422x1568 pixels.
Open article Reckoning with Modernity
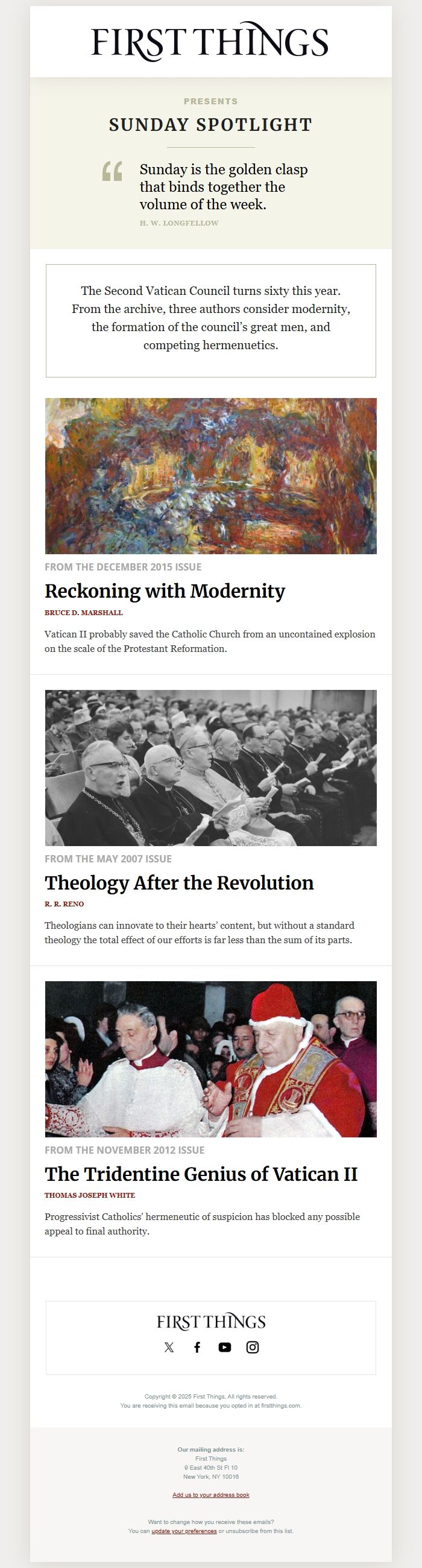165,591
